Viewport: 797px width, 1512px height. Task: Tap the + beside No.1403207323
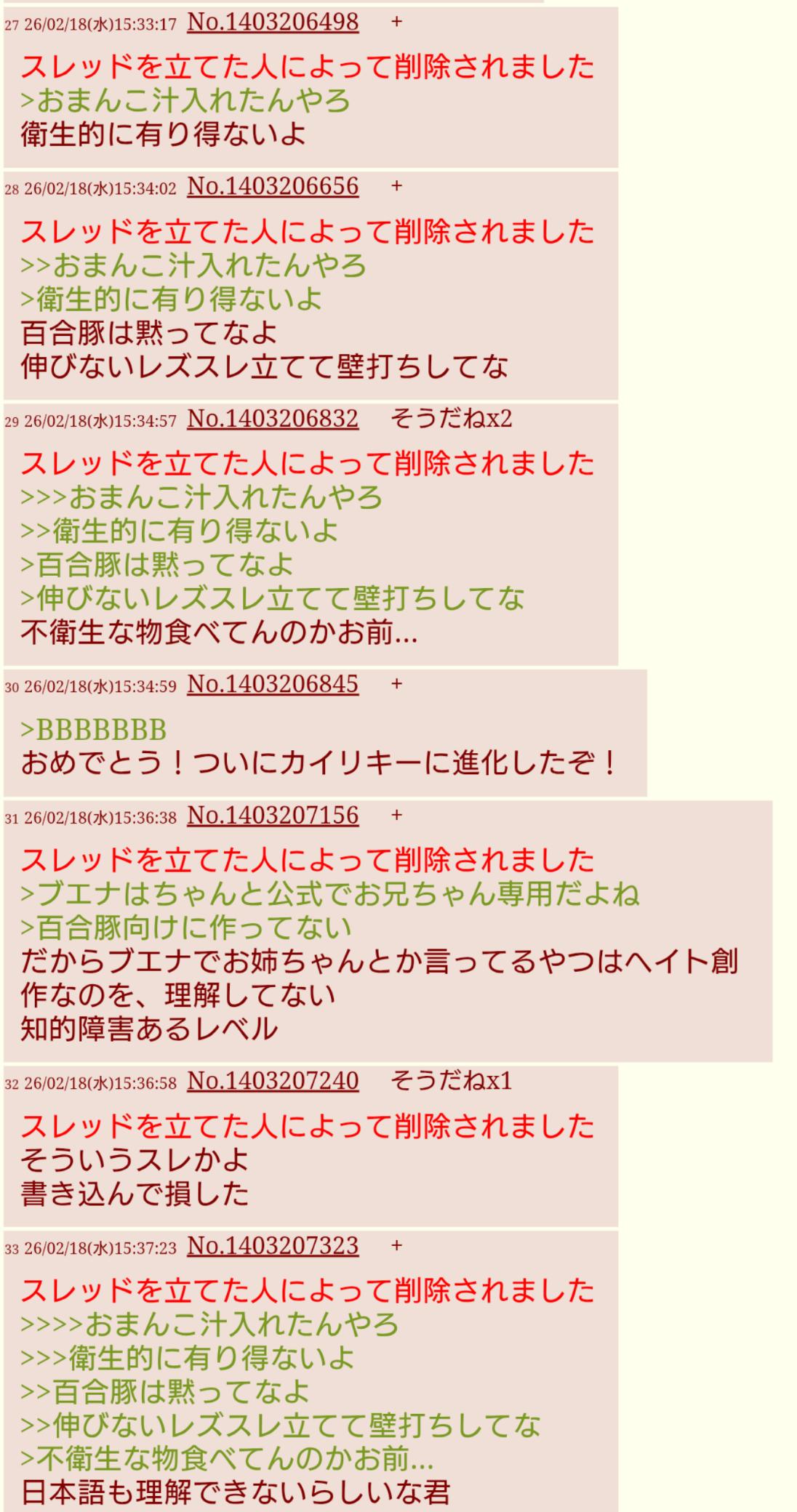click(x=396, y=1246)
